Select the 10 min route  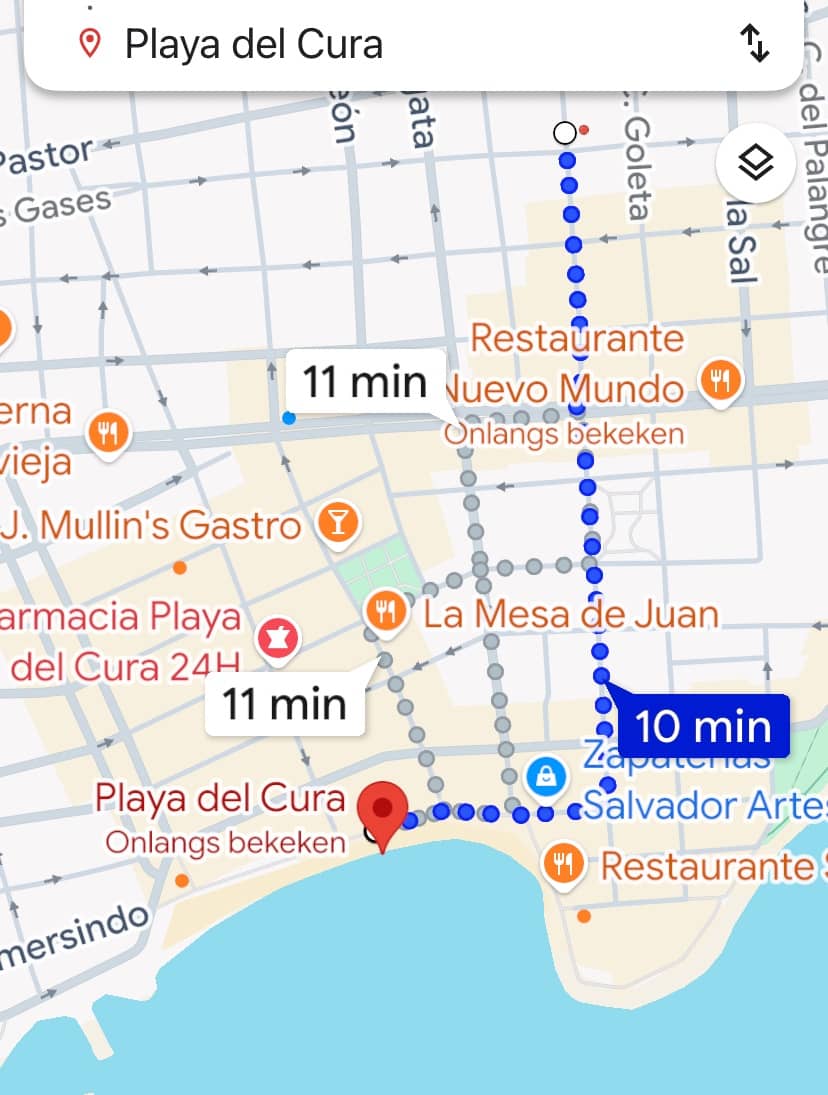pos(703,726)
